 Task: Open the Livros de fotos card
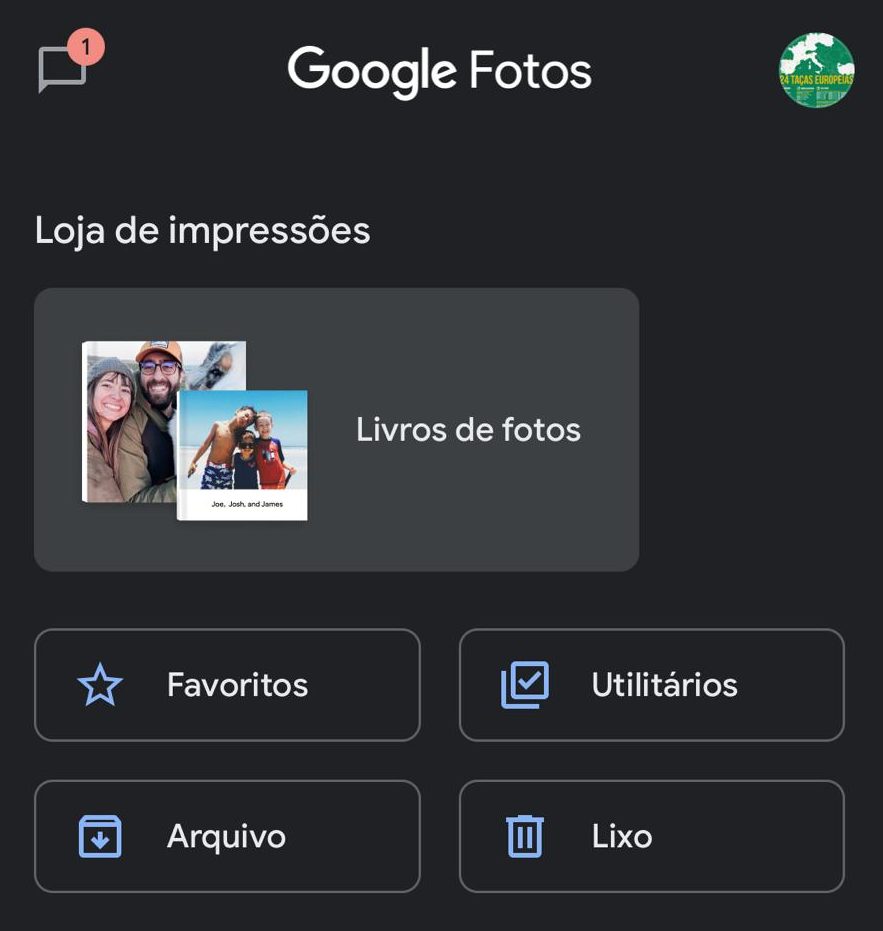tap(336, 430)
